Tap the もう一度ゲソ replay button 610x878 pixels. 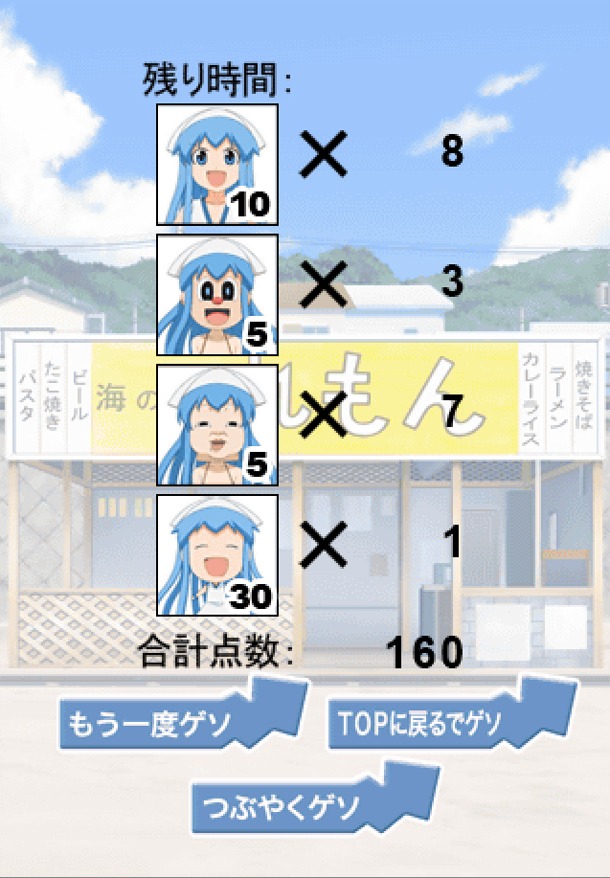(160, 720)
